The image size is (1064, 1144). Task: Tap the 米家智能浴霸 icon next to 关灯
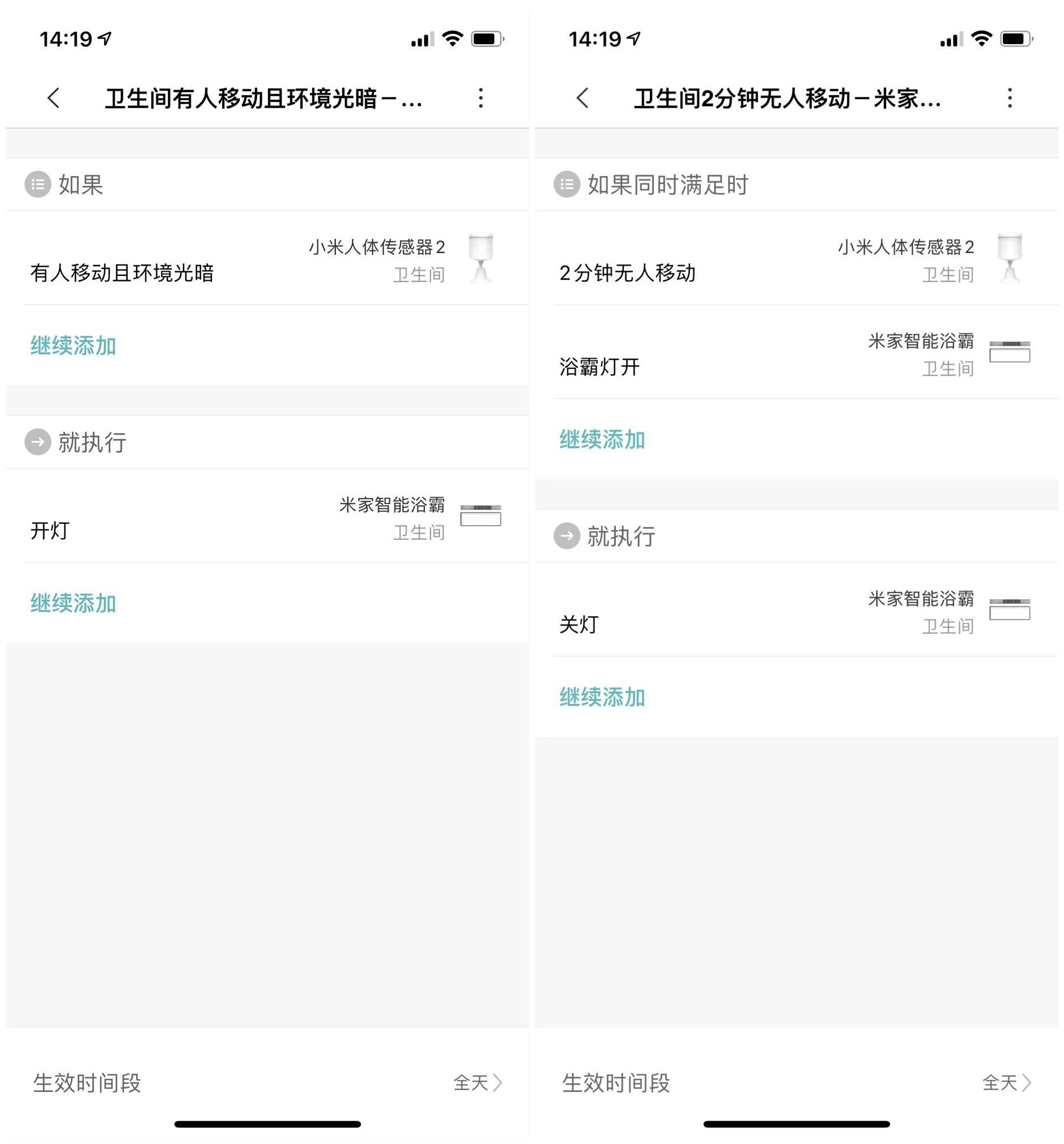[x=1010, y=610]
